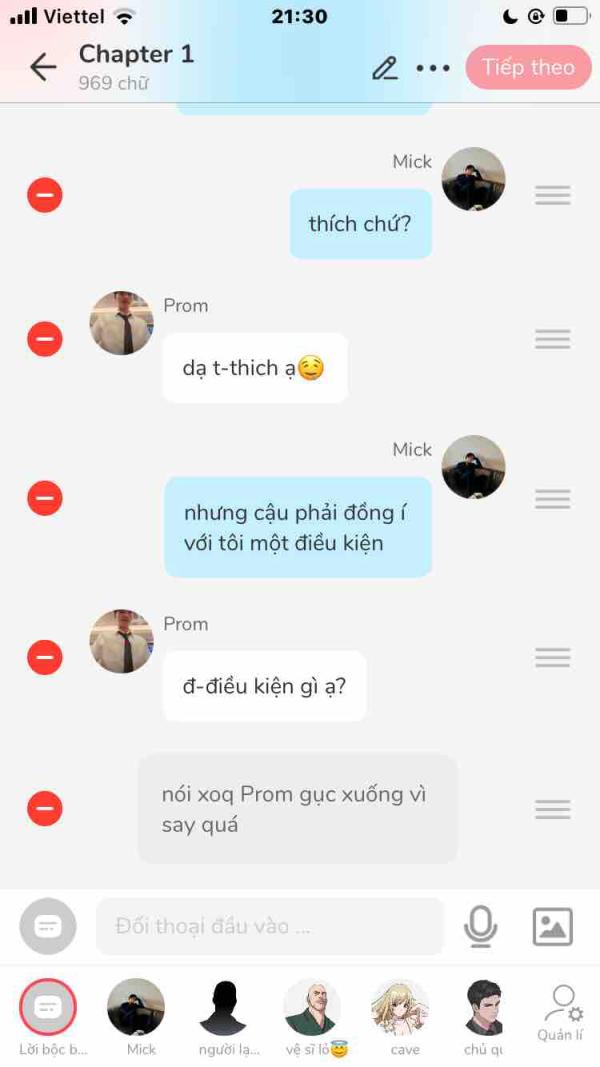Tap the grey narration toggle beside input

pos(48,926)
